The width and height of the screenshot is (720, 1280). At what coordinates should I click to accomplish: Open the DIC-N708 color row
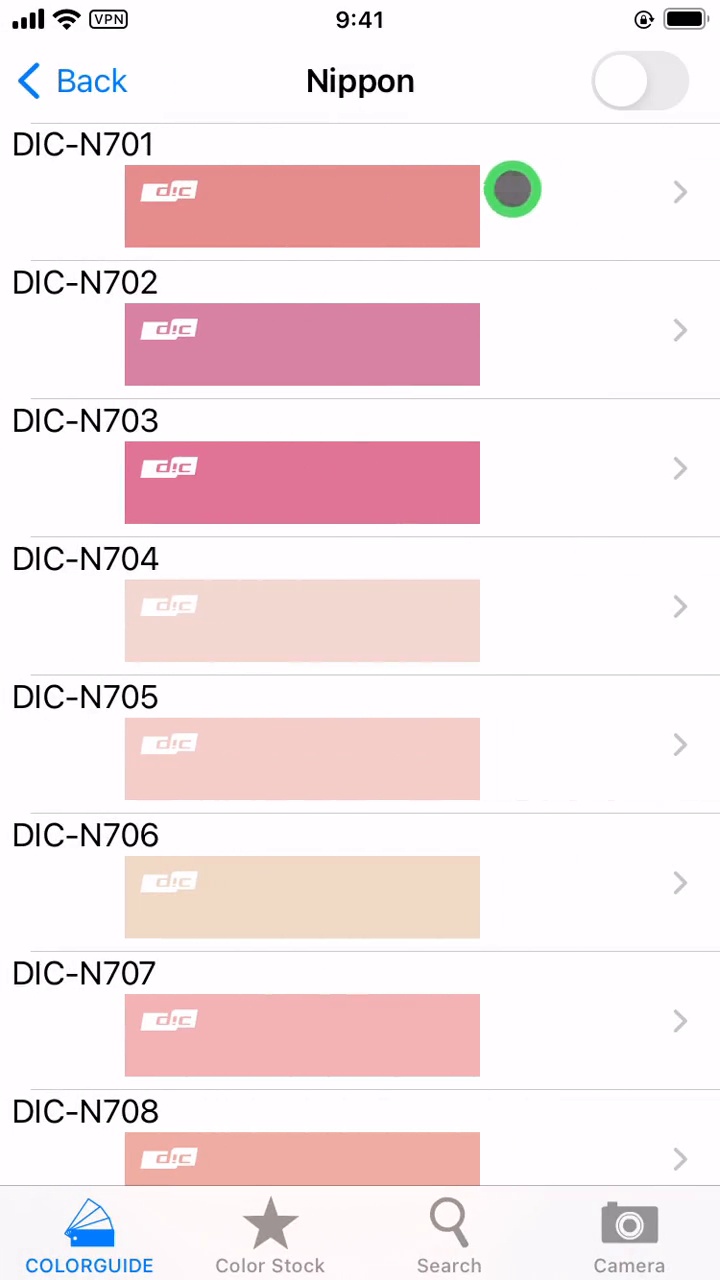click(x=360, y=1138)
